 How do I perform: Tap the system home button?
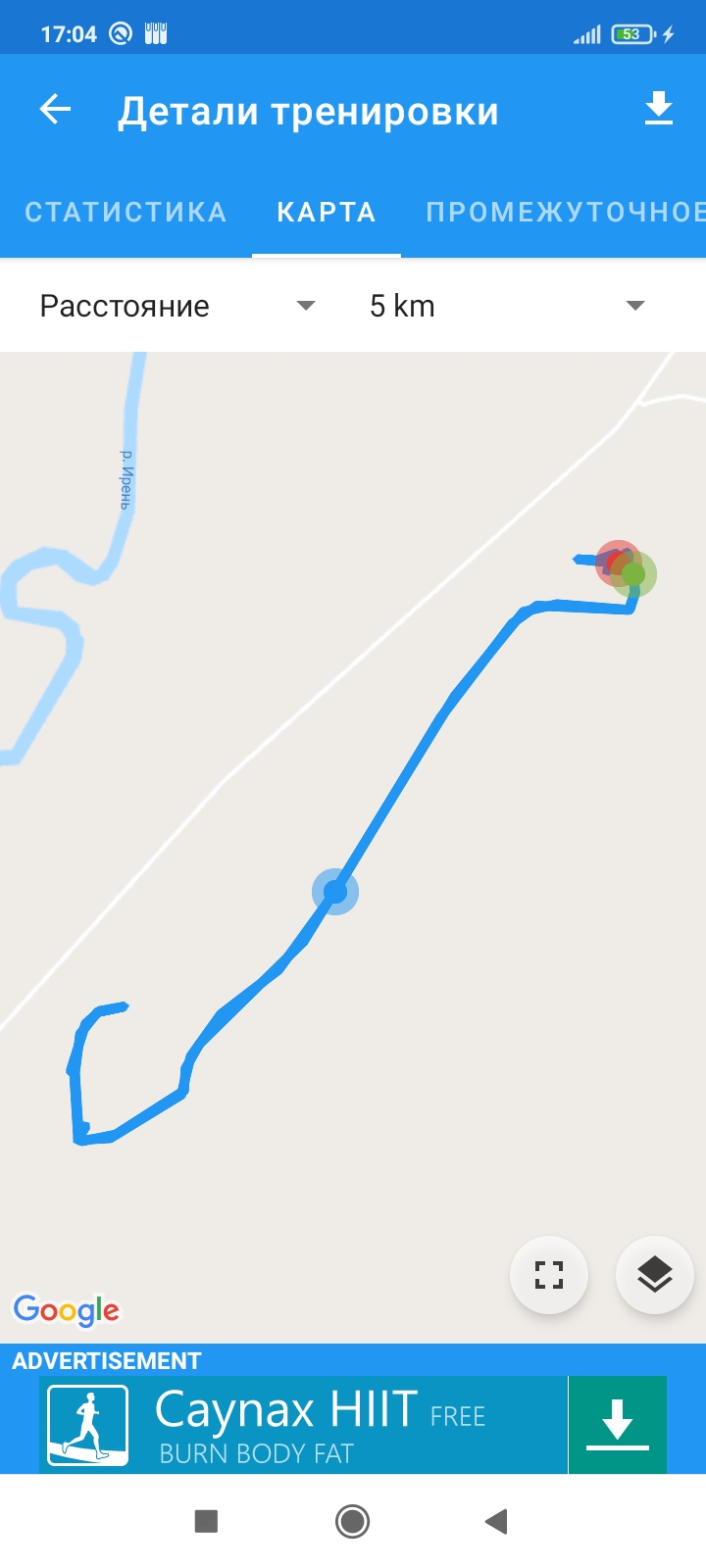352,1521
